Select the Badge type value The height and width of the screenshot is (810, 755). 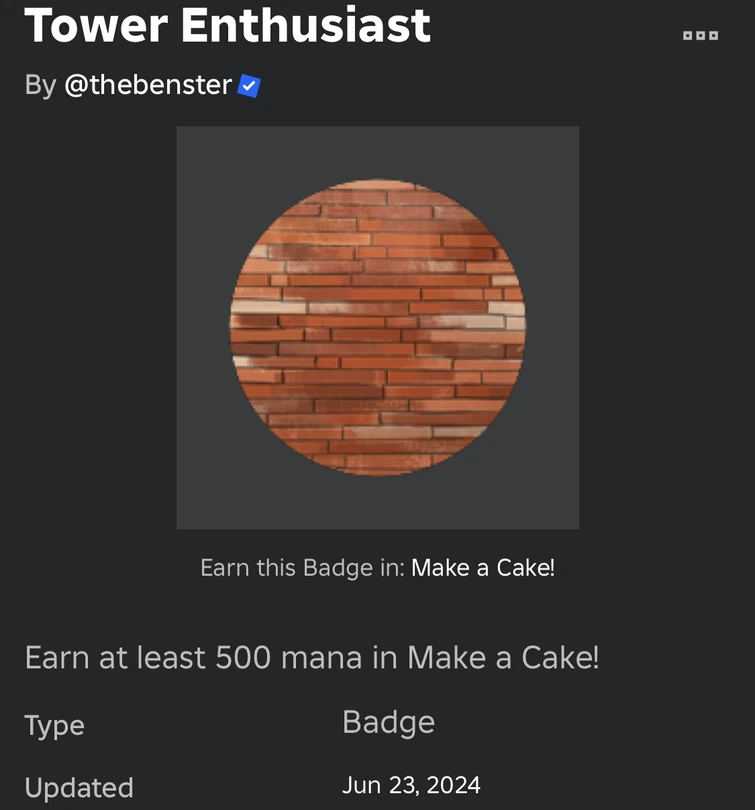point(388,722)
